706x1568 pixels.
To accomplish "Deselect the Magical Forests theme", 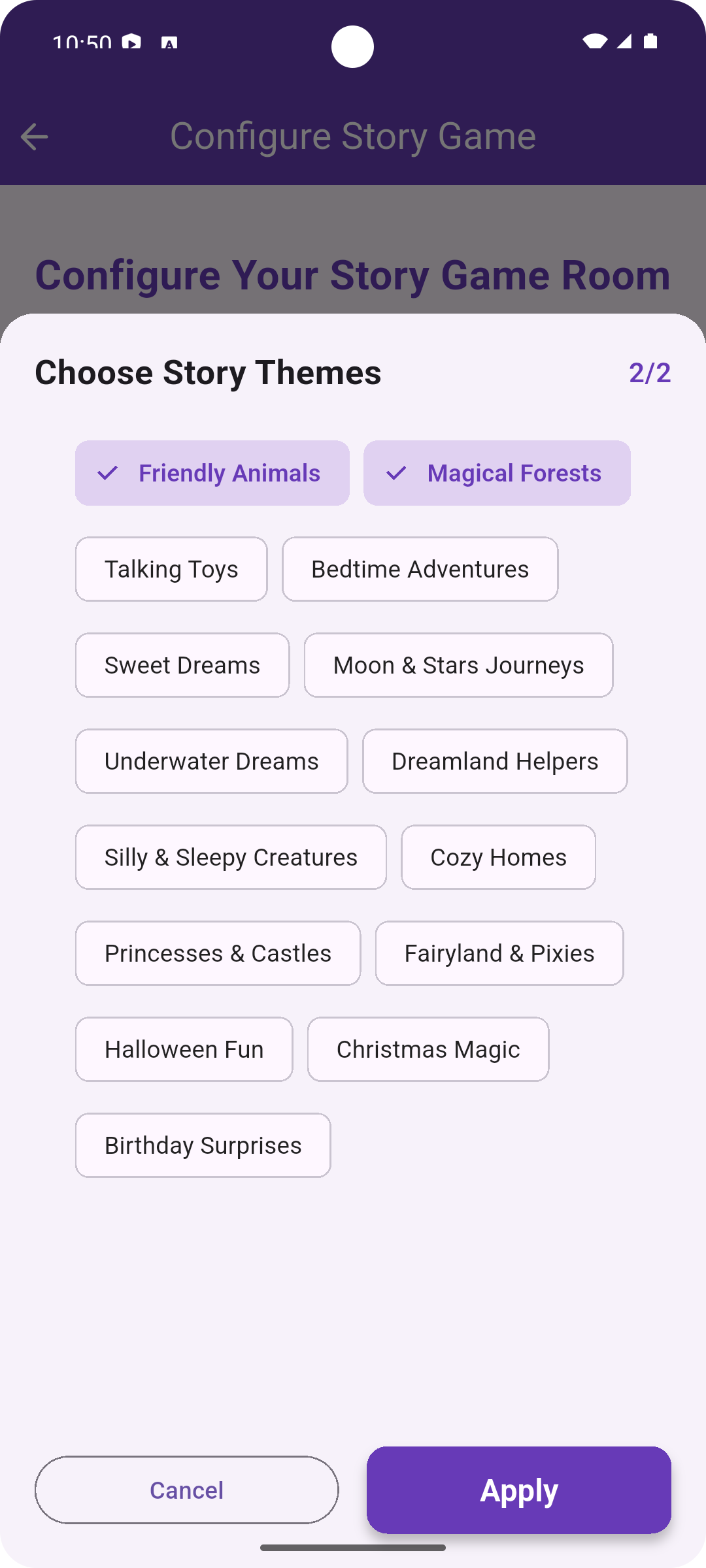I will [x=497, y=472].
